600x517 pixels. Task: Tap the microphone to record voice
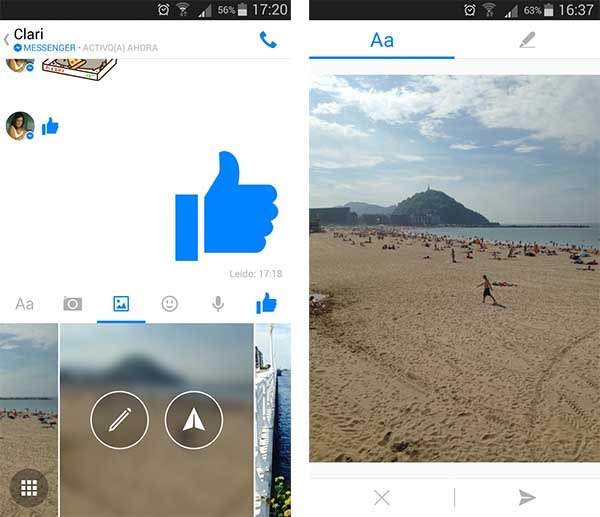(217, 304)
